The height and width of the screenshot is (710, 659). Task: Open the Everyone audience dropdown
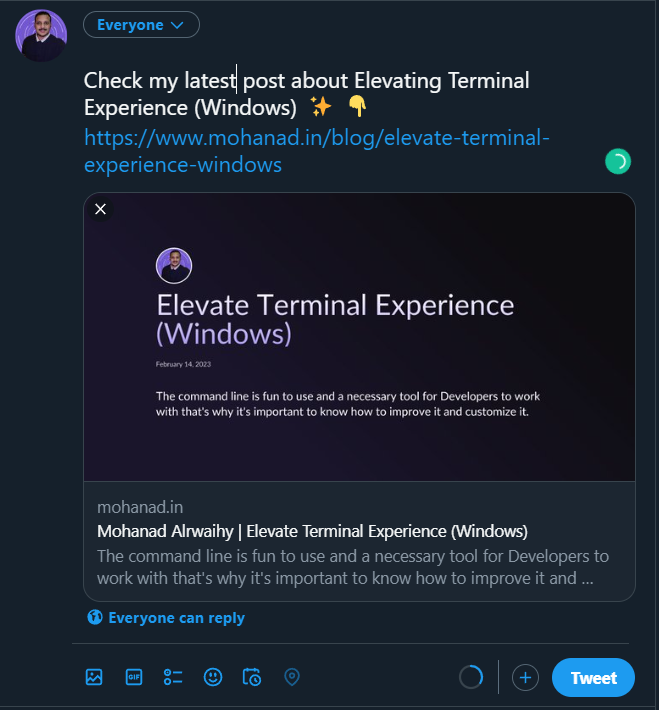pyautogui.click(x=141, y=25)
